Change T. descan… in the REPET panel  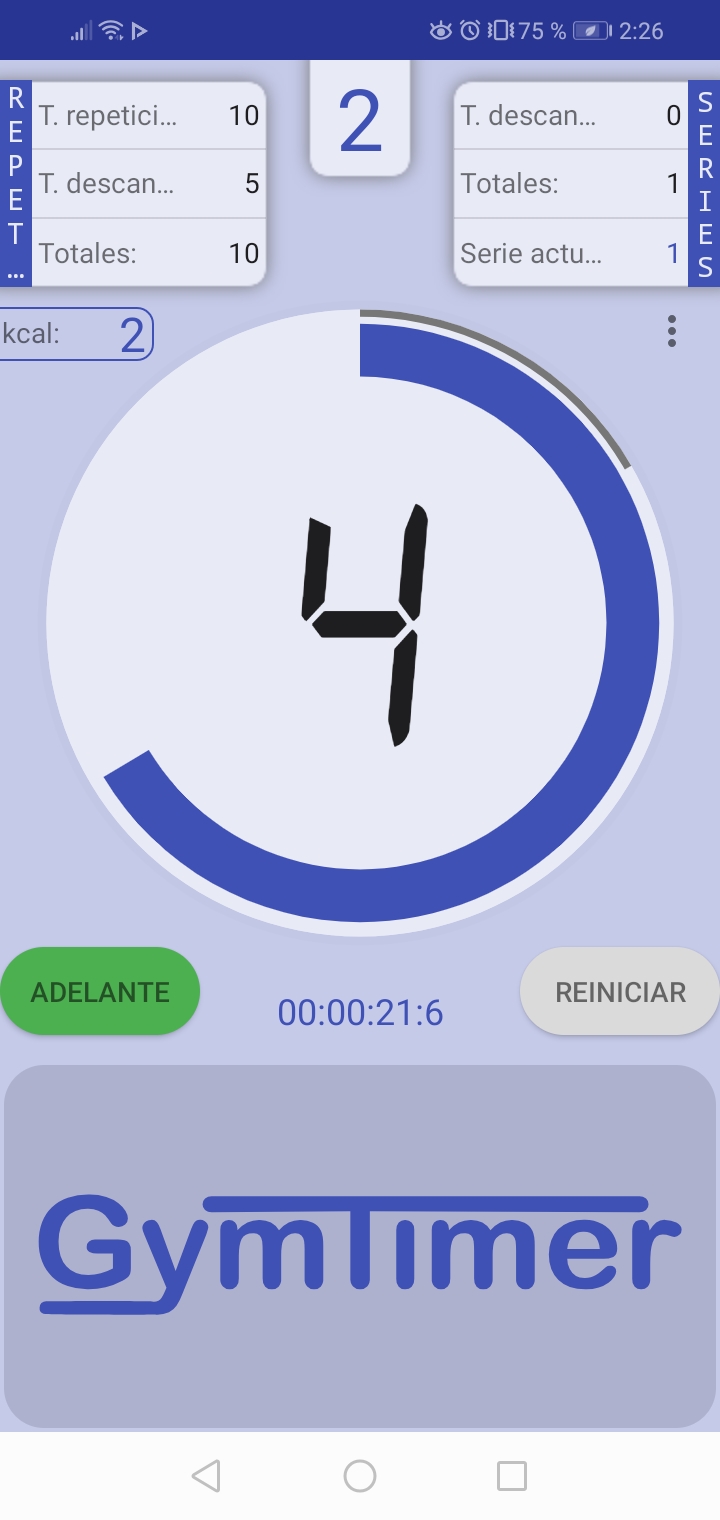coord(150,184)
